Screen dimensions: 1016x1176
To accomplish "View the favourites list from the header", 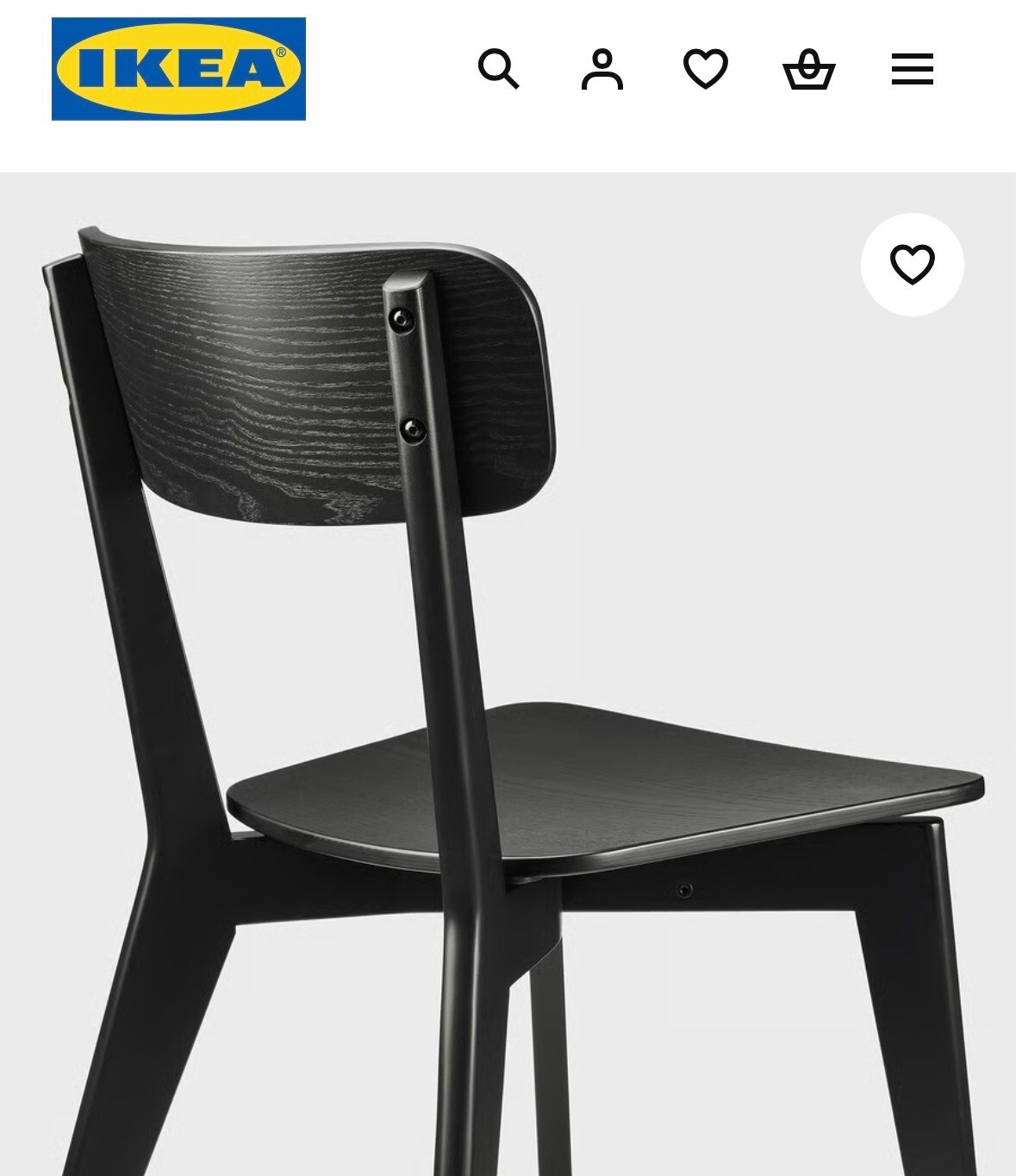I will (x=705, y=69).
